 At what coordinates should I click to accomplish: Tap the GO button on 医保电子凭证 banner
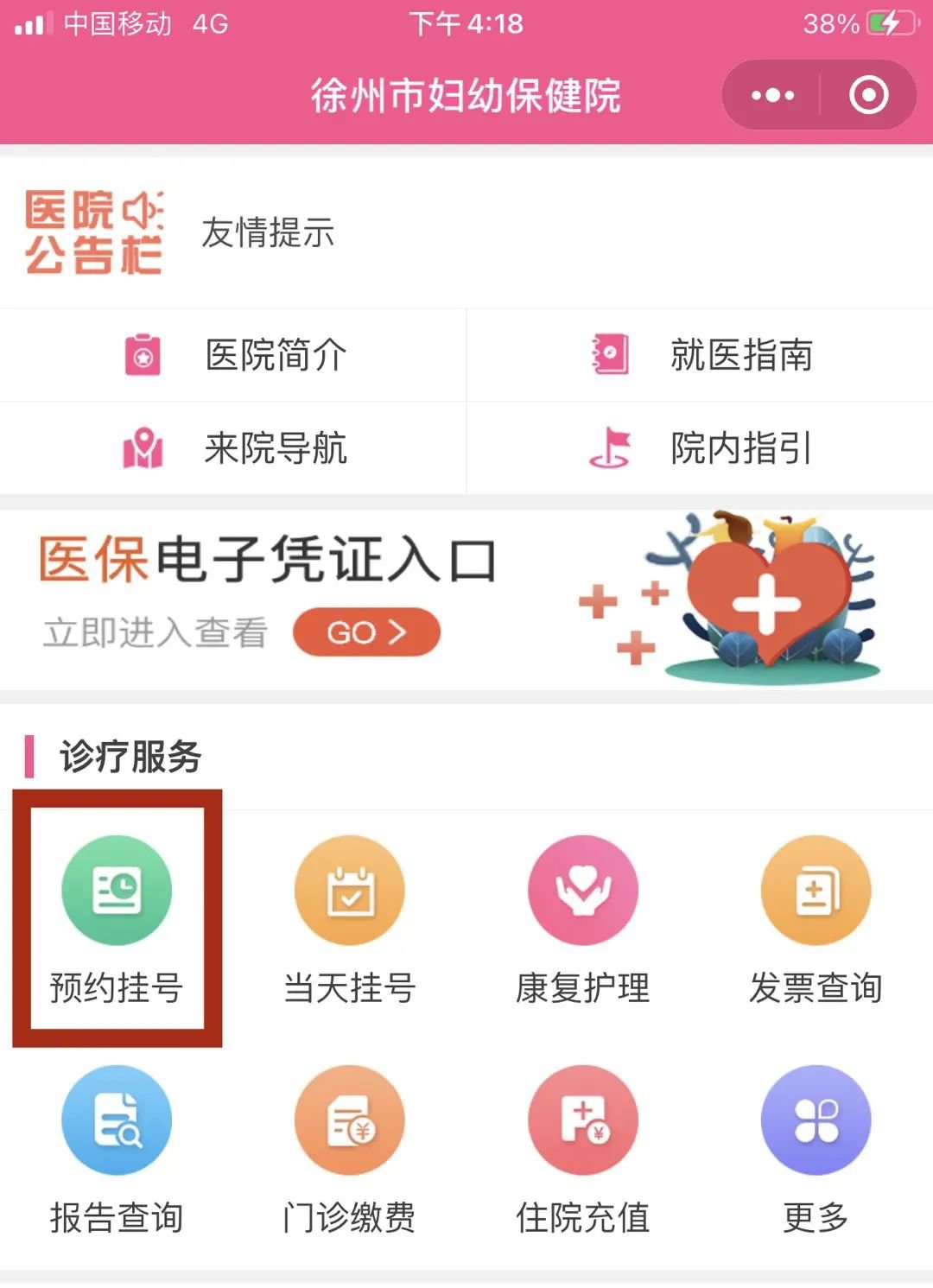coord(366,632)
